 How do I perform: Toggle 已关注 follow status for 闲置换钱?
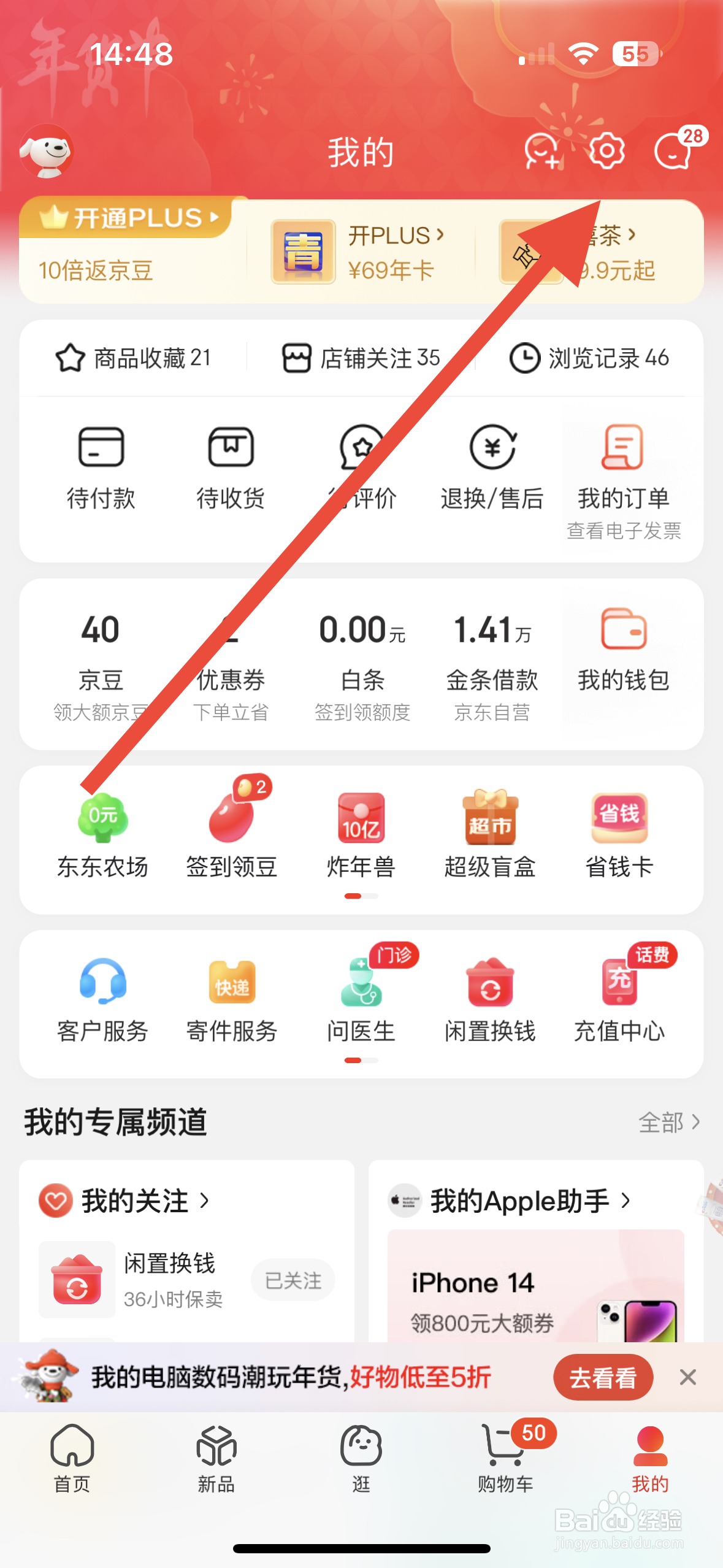[x=293, y=1280]
